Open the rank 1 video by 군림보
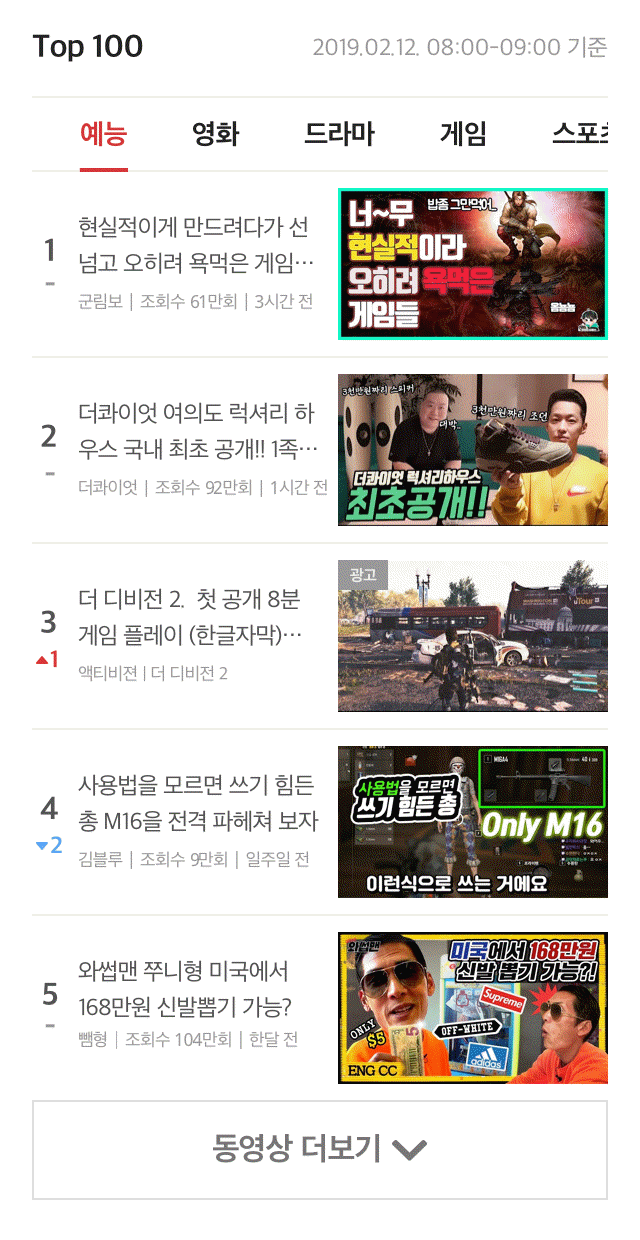640x1240 pixels. click(x=320, y=264)
